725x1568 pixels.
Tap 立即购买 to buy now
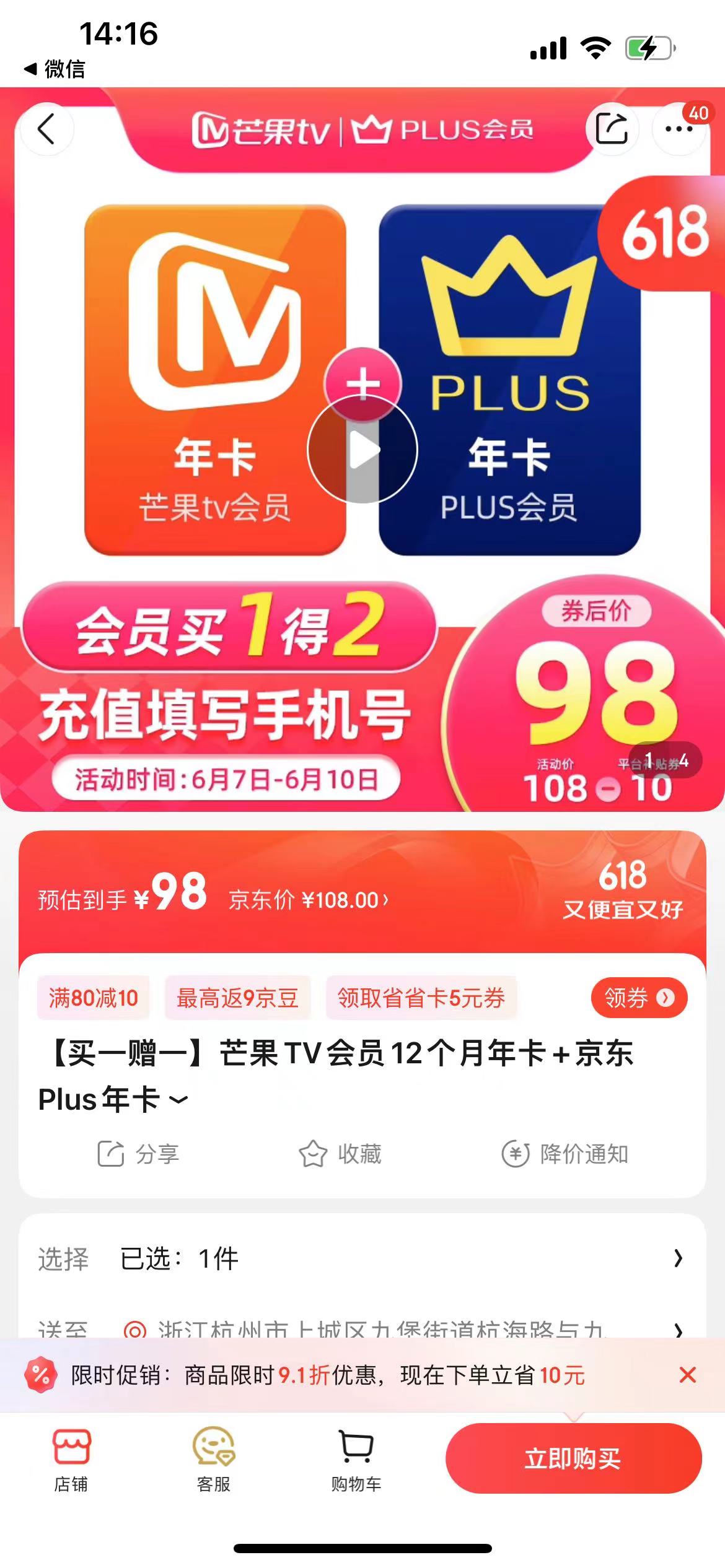click(x=573, y=1458)
